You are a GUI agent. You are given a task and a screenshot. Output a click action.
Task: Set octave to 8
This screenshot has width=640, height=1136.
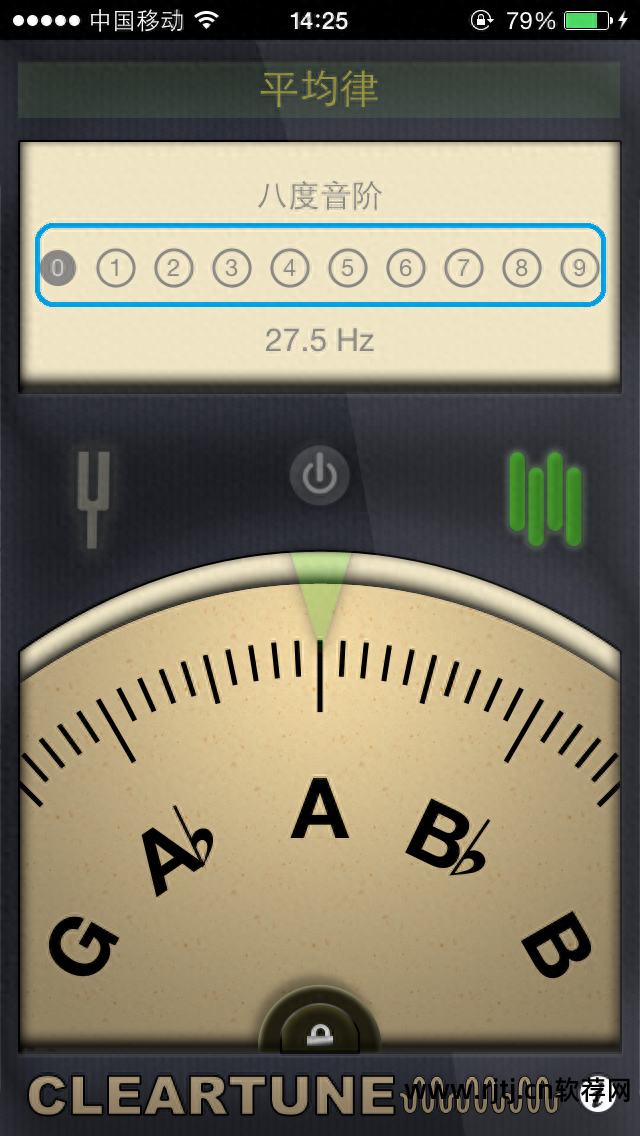click(522, 268)
